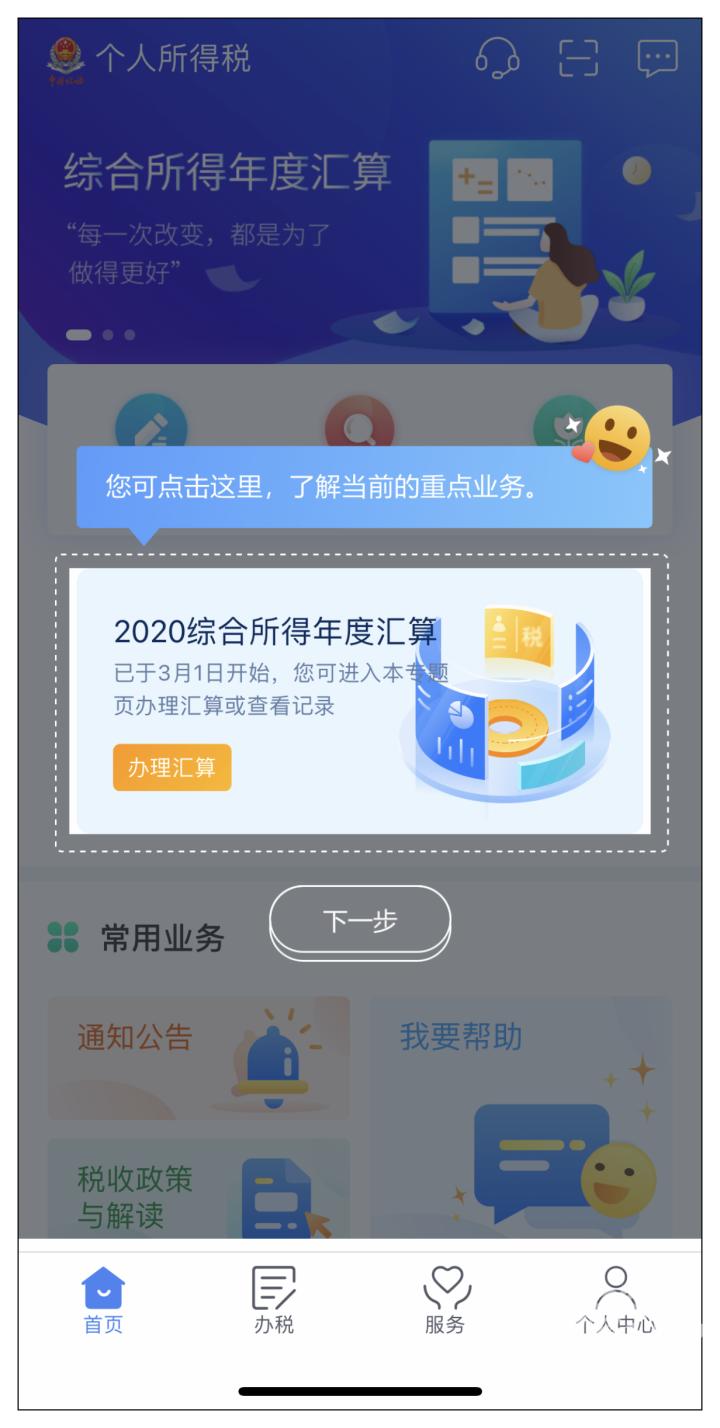Open customer service headset icon
Viewport: 720px width, 1428px height.
pyautogui.click(x=497, y=60)
